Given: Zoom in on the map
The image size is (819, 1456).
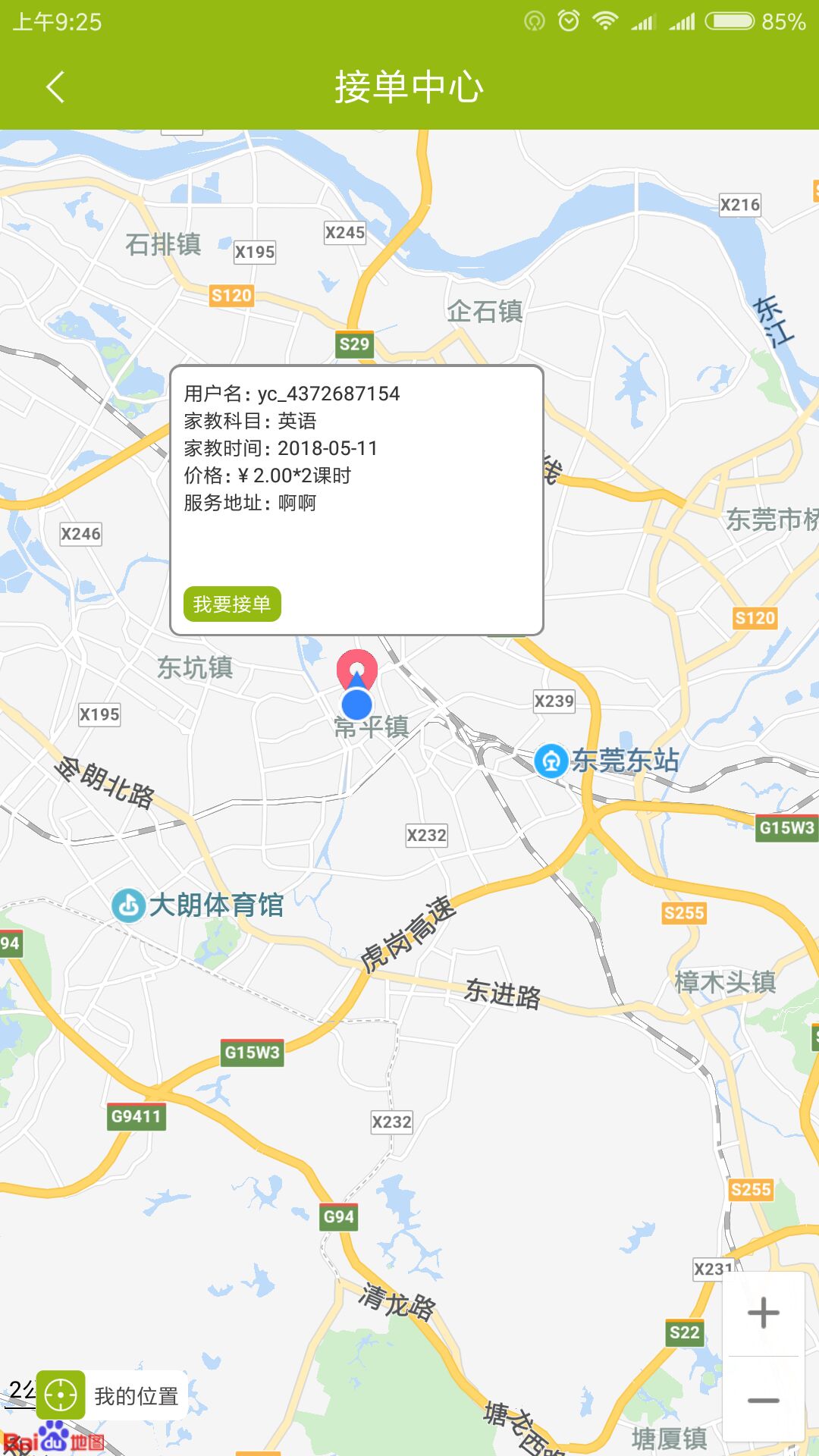Looking at the screenshot, I should point(763,1313).
